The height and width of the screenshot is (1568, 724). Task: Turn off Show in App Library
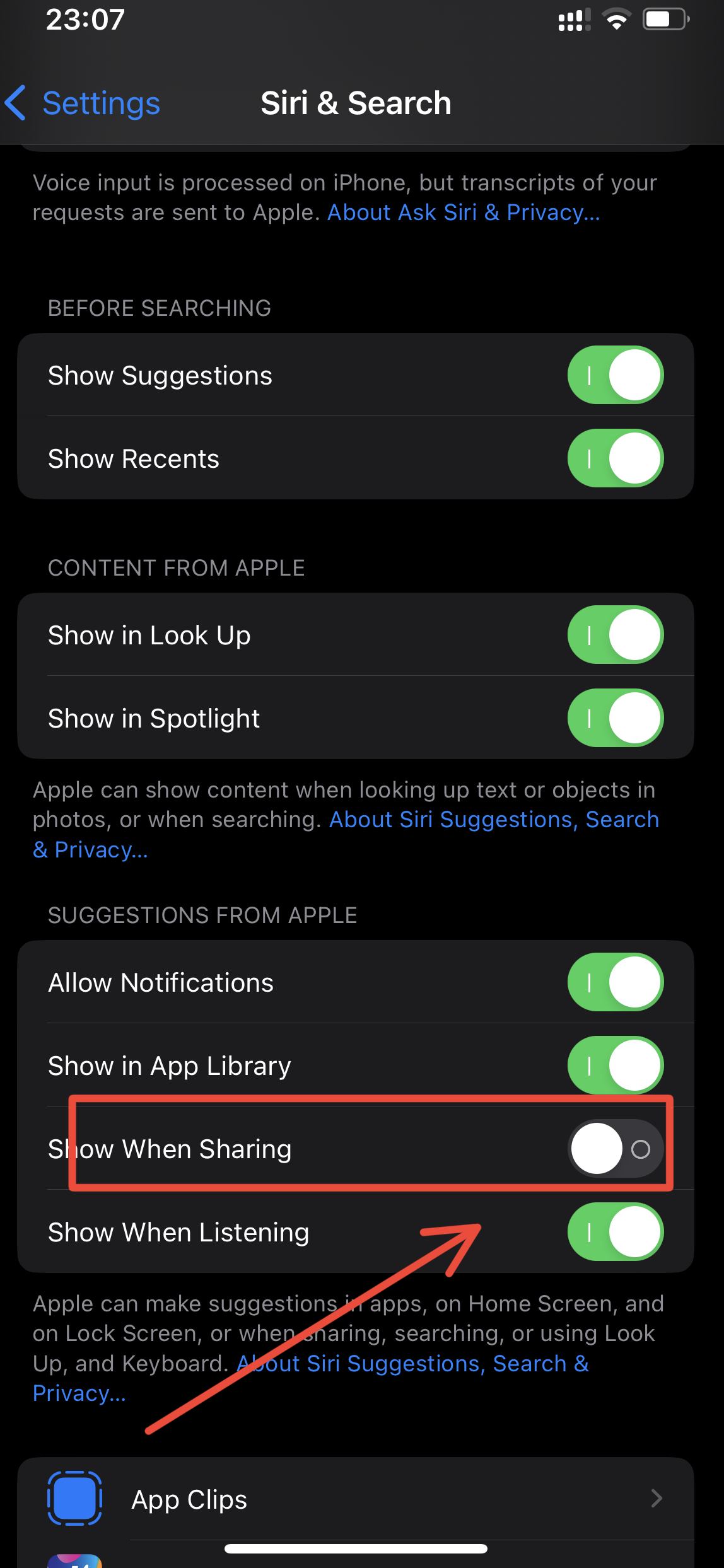[616, 1066]
